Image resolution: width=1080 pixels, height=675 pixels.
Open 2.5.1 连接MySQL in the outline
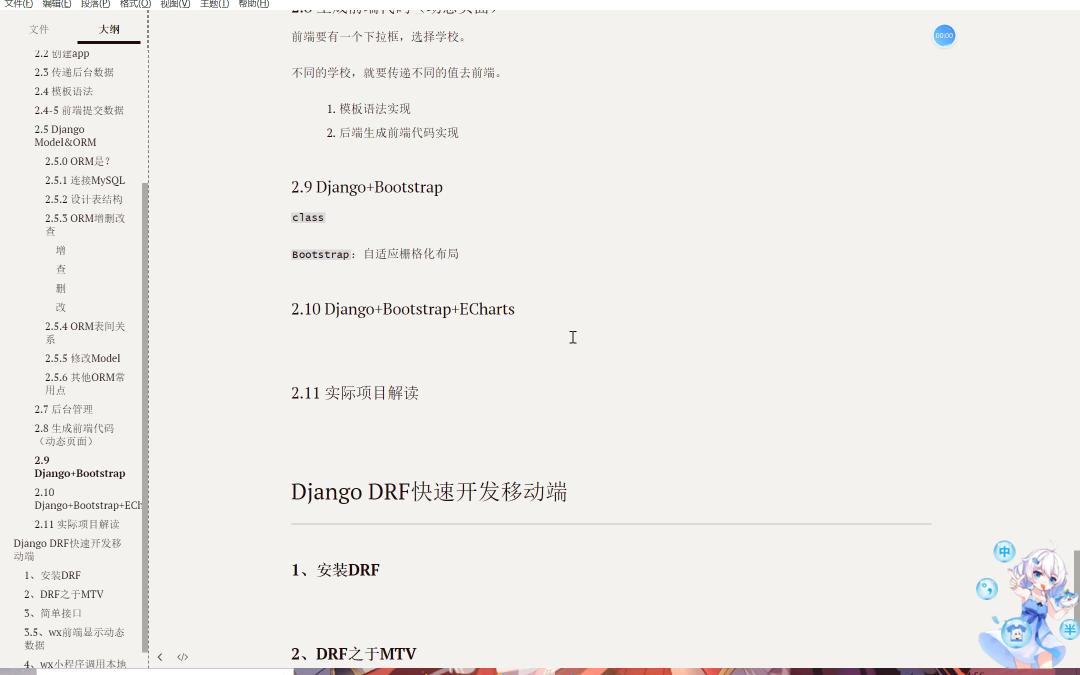[85, 180]
